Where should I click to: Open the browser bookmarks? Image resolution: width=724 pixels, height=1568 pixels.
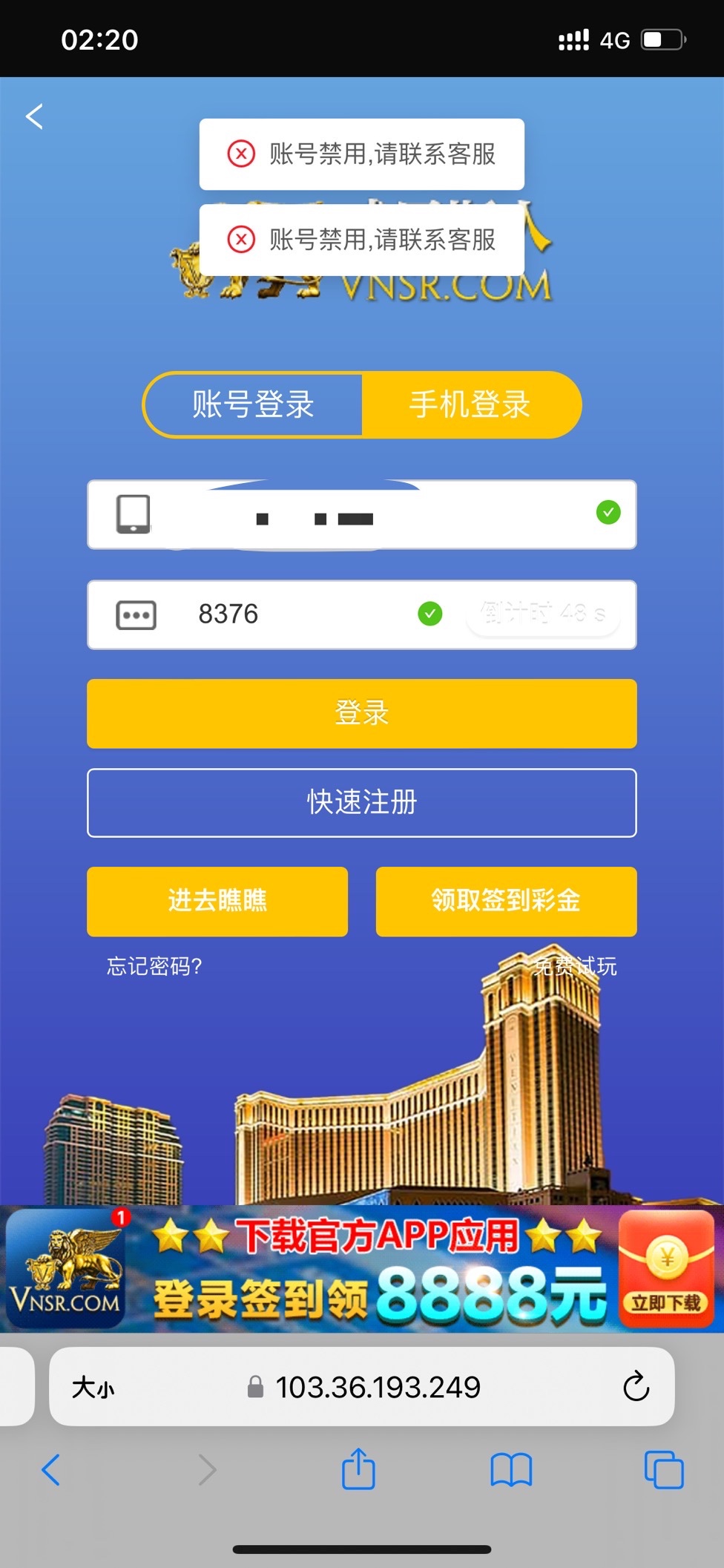point(511,1469)
